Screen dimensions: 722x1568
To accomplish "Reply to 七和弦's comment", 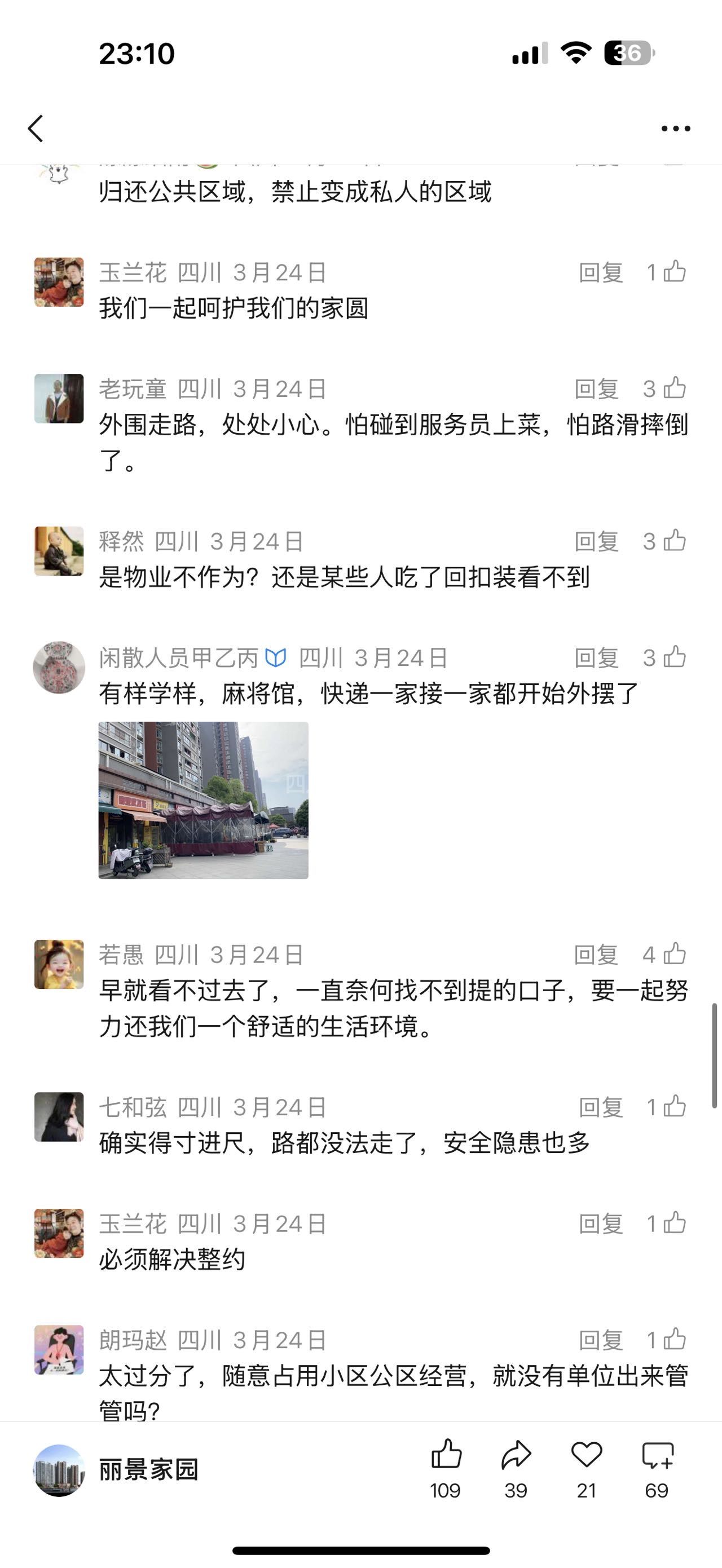I will (600, 1107).
